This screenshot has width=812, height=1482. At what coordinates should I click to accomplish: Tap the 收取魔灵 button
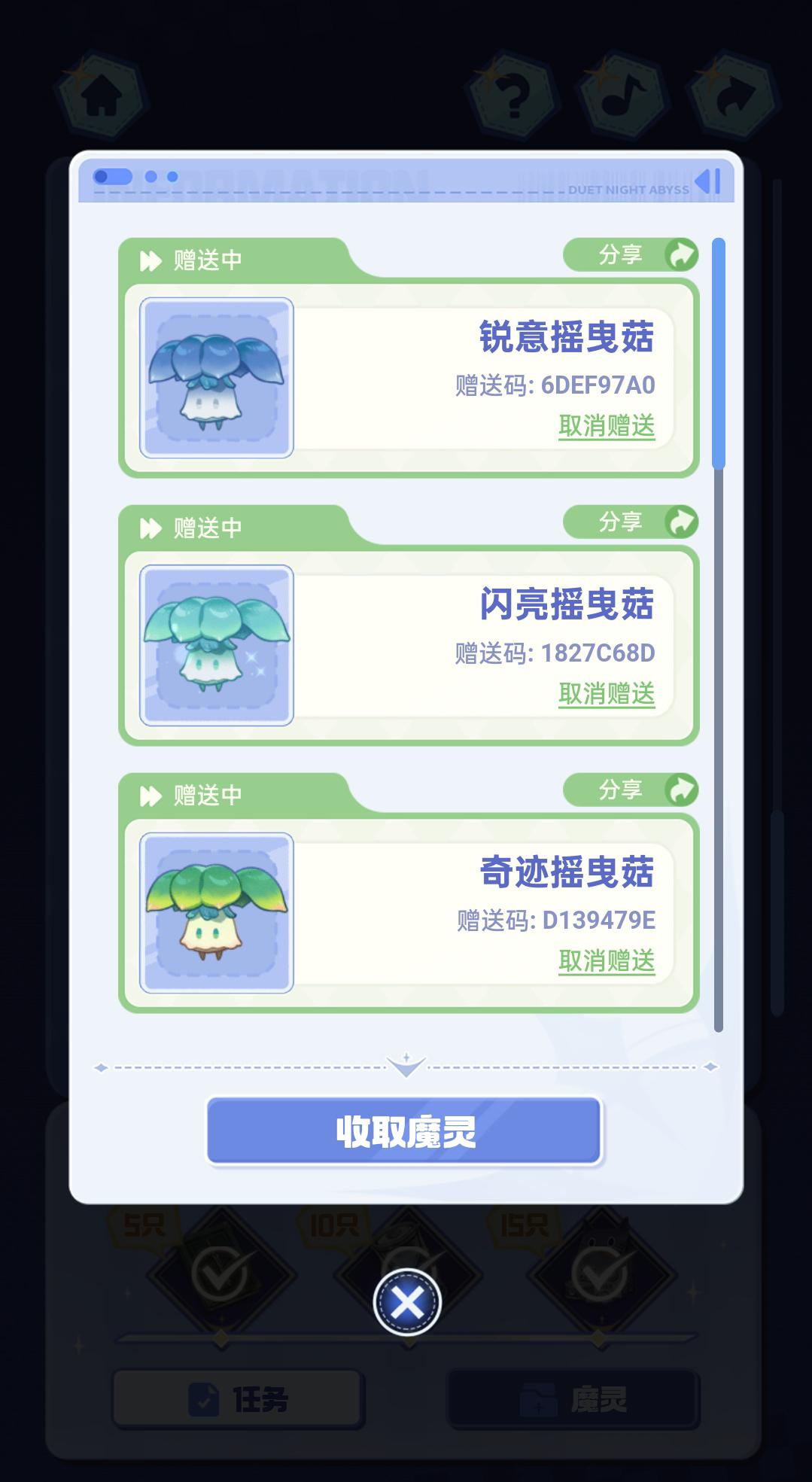click(405, 1131)
